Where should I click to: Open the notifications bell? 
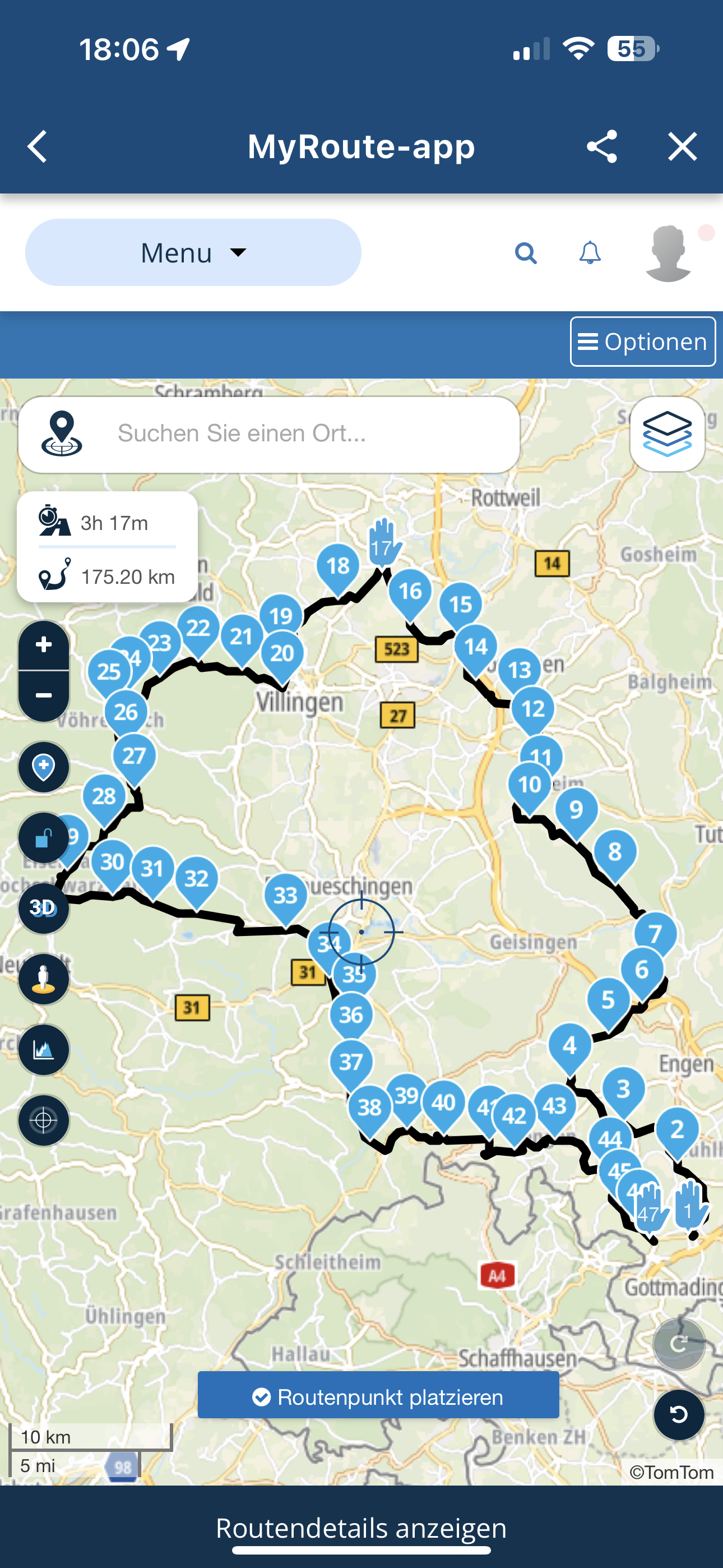(590, 252)
